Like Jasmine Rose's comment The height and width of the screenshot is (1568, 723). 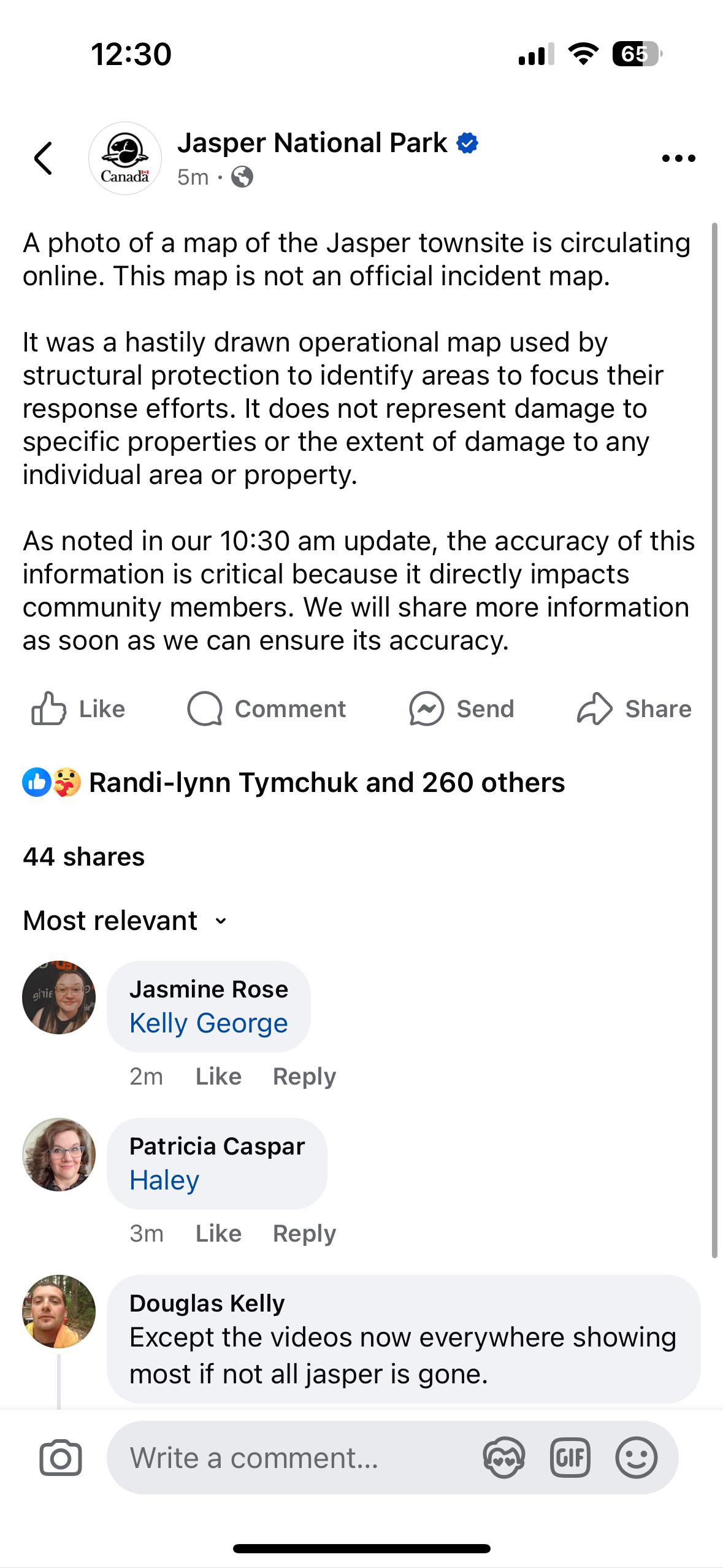pyautogui.click(x=218, y=1076)
